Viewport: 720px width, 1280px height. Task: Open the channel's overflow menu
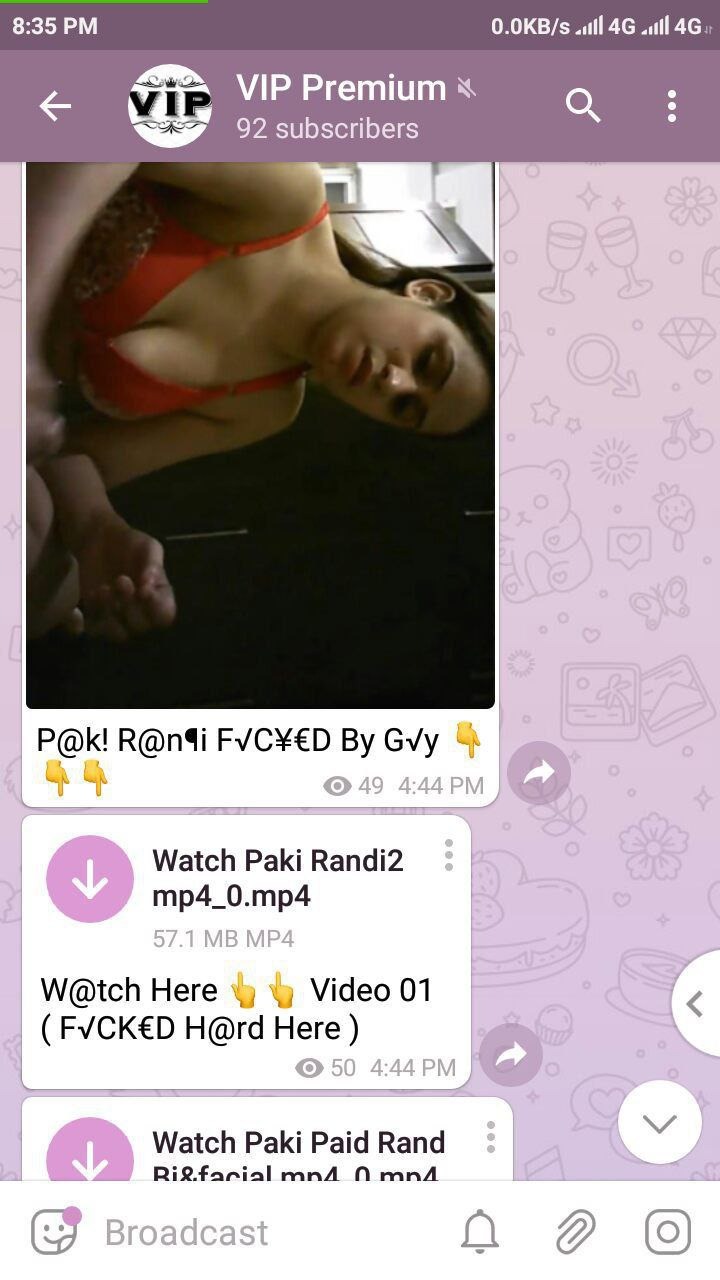tap(671, 106)
